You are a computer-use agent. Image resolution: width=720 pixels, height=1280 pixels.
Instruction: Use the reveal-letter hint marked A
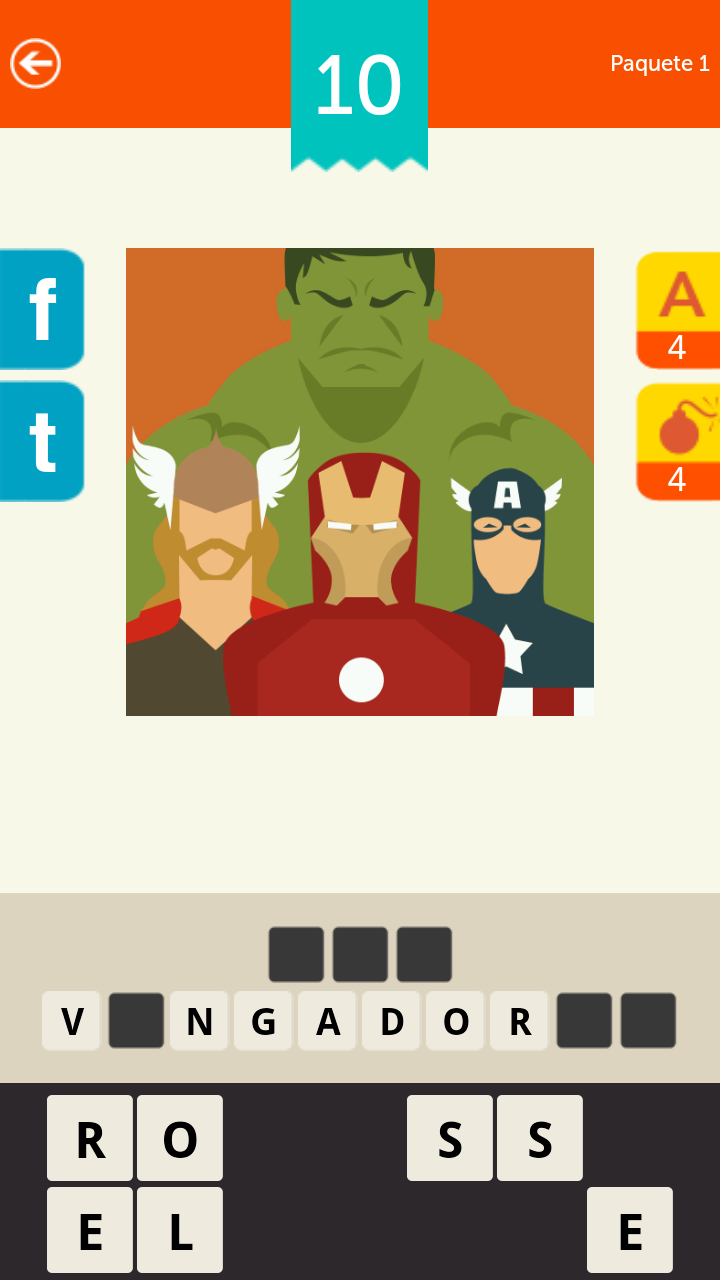pos(678,310)
